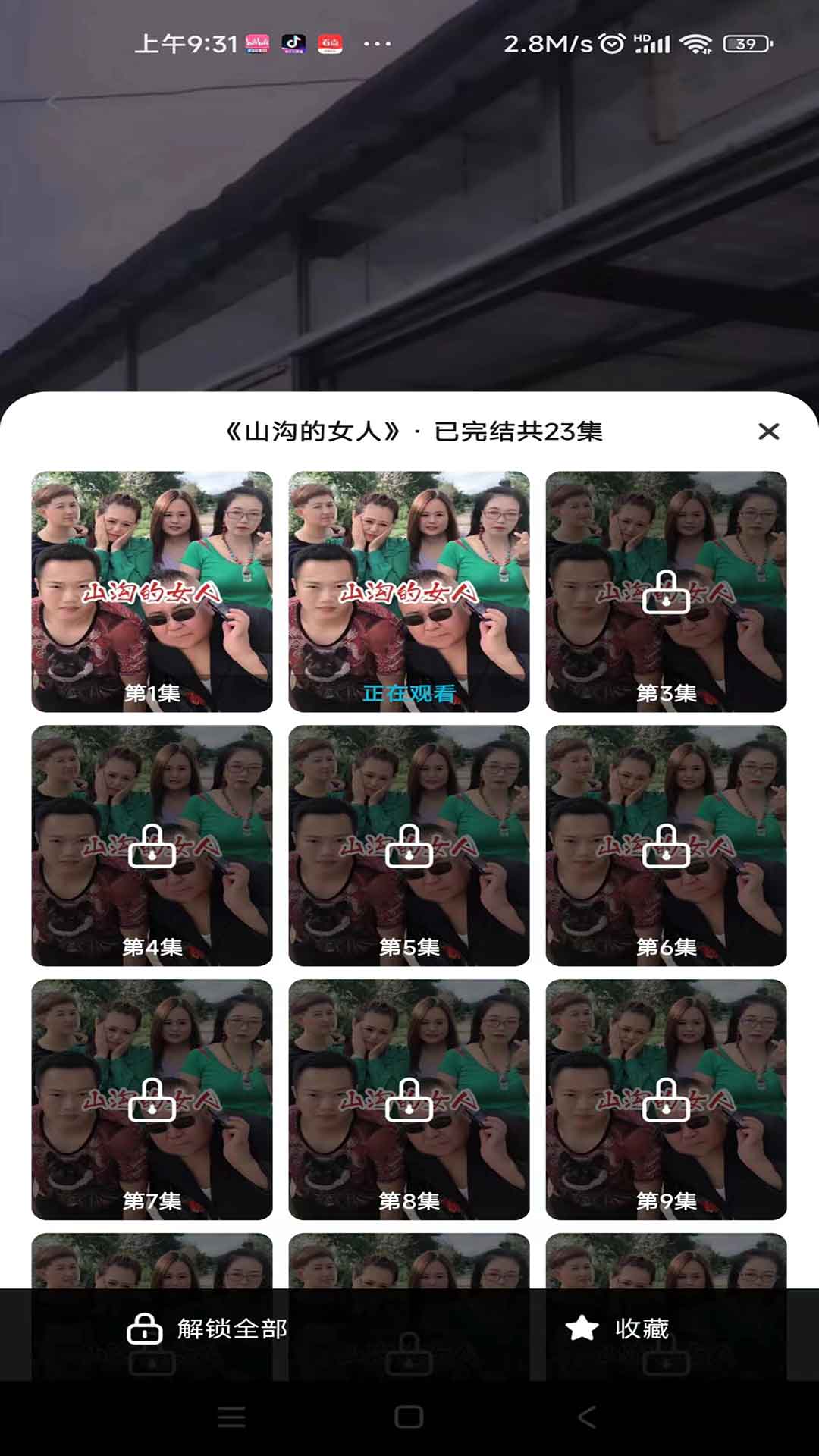Screen dimensions: 819x1456
Task: Go back with the system back button
Action: pyautogui.click(x=586, y=1417)
